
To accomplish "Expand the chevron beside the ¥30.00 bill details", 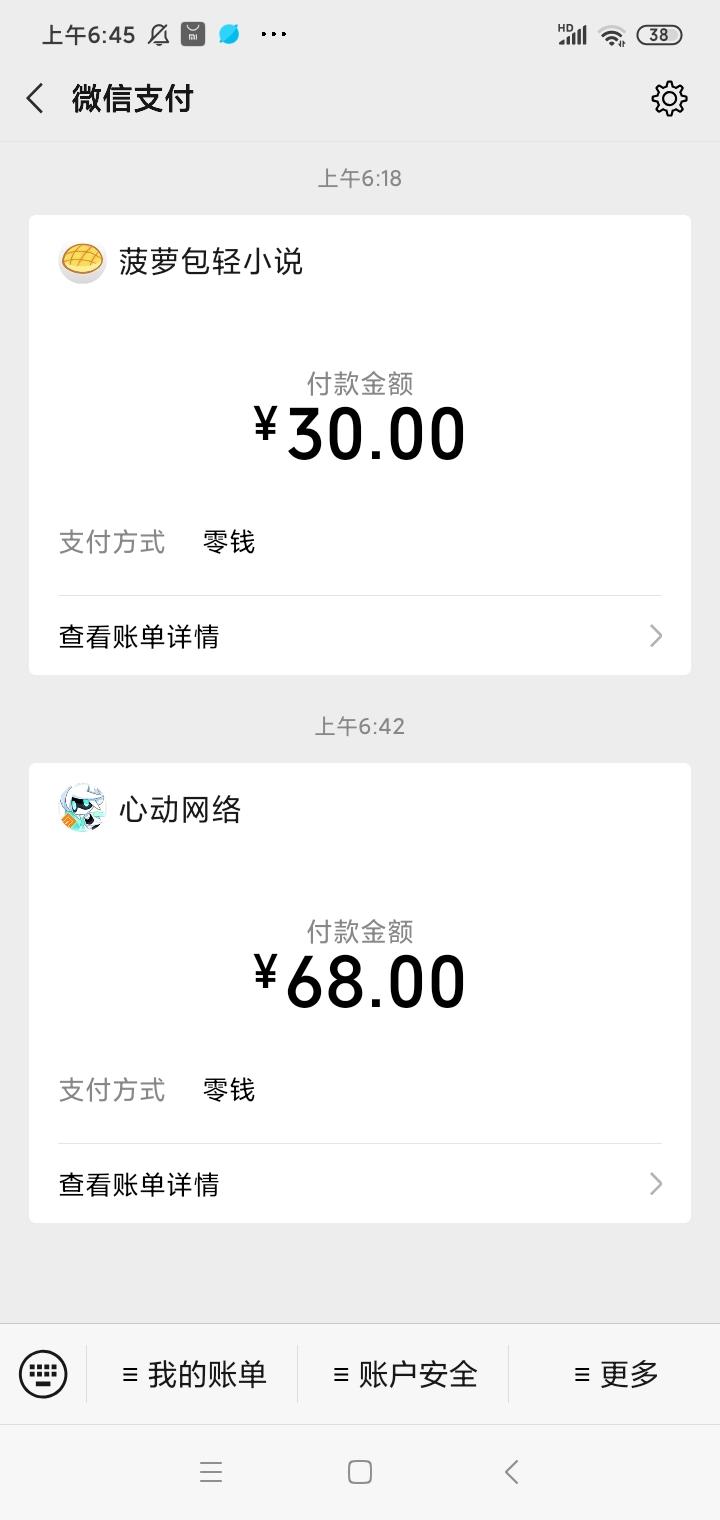I will pos(655,636).
